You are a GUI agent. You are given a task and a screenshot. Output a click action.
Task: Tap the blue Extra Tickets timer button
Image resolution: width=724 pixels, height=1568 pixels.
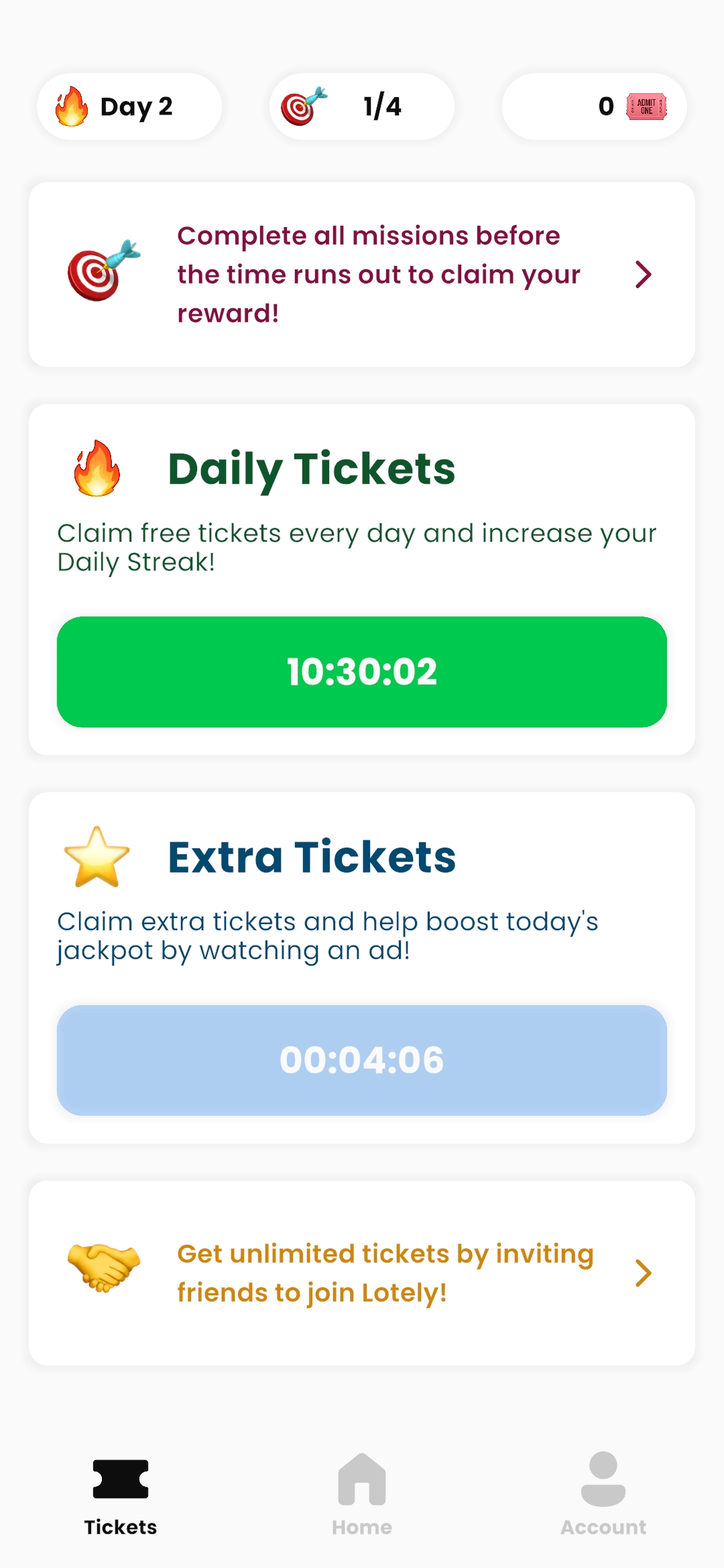click(361, 1060)
